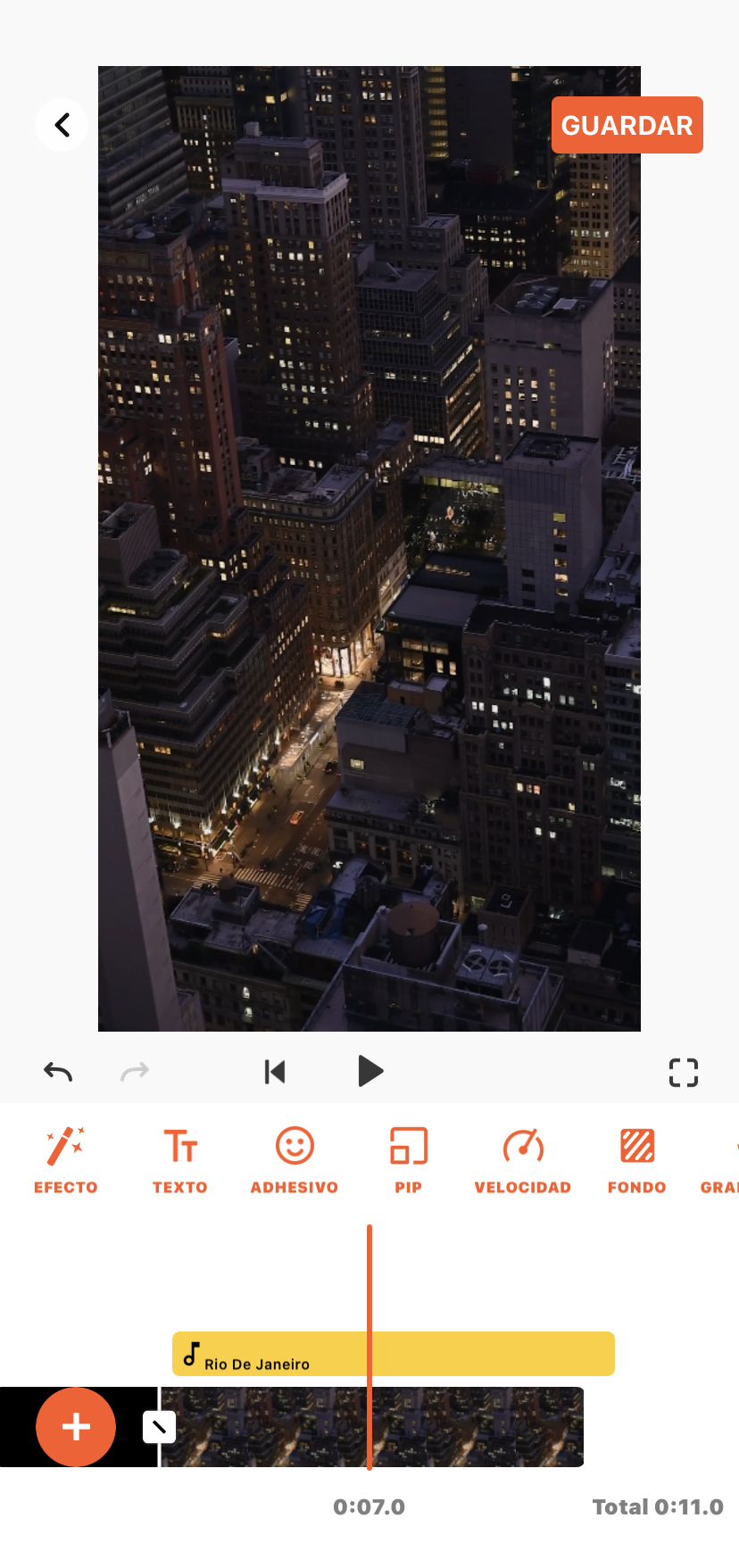This screenshot has width=739, height=1568.
Task: Open the EFECTO tool
Action: click(x=65, y=1159)
